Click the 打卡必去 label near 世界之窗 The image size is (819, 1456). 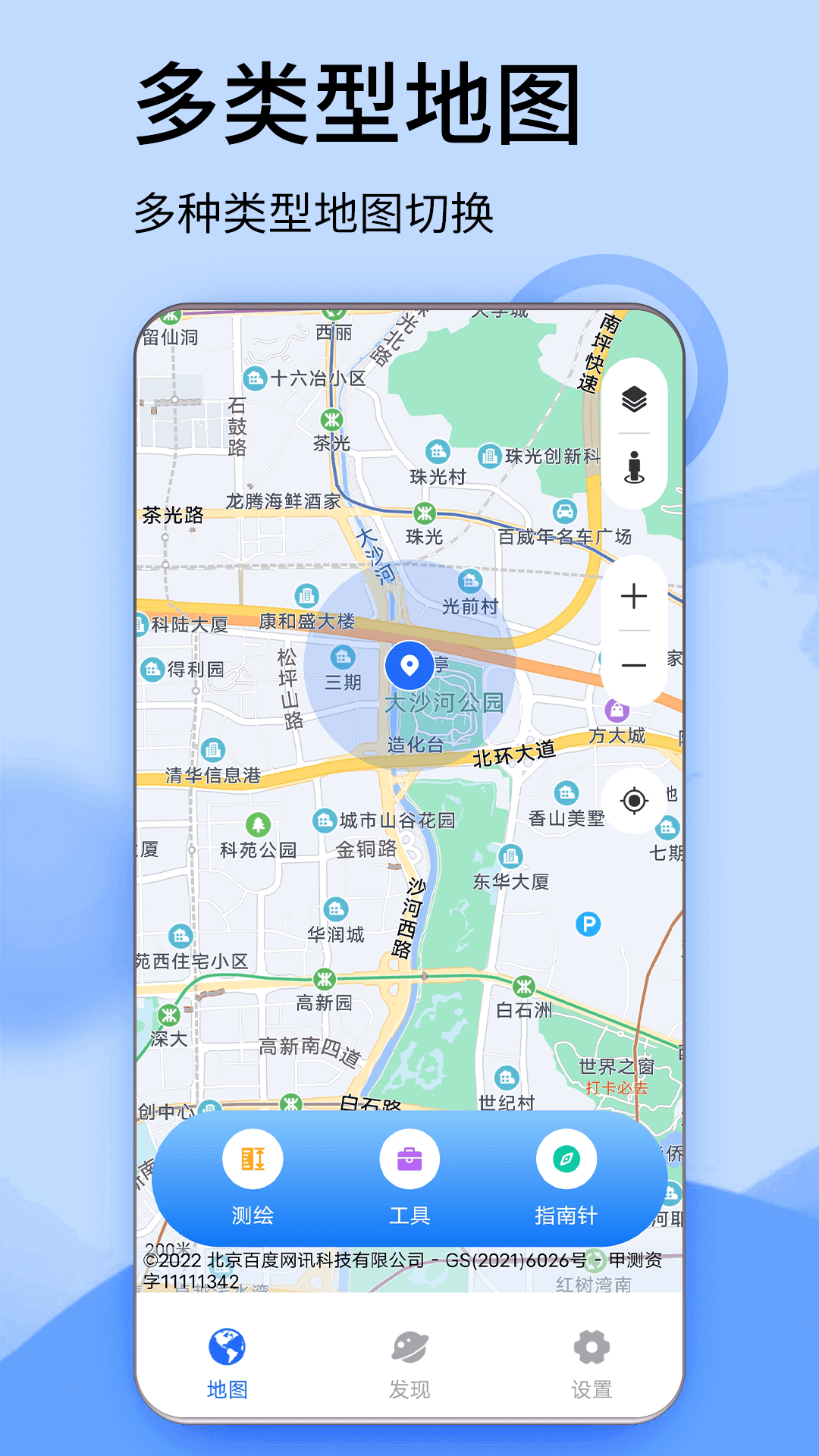click(617, 1087)
